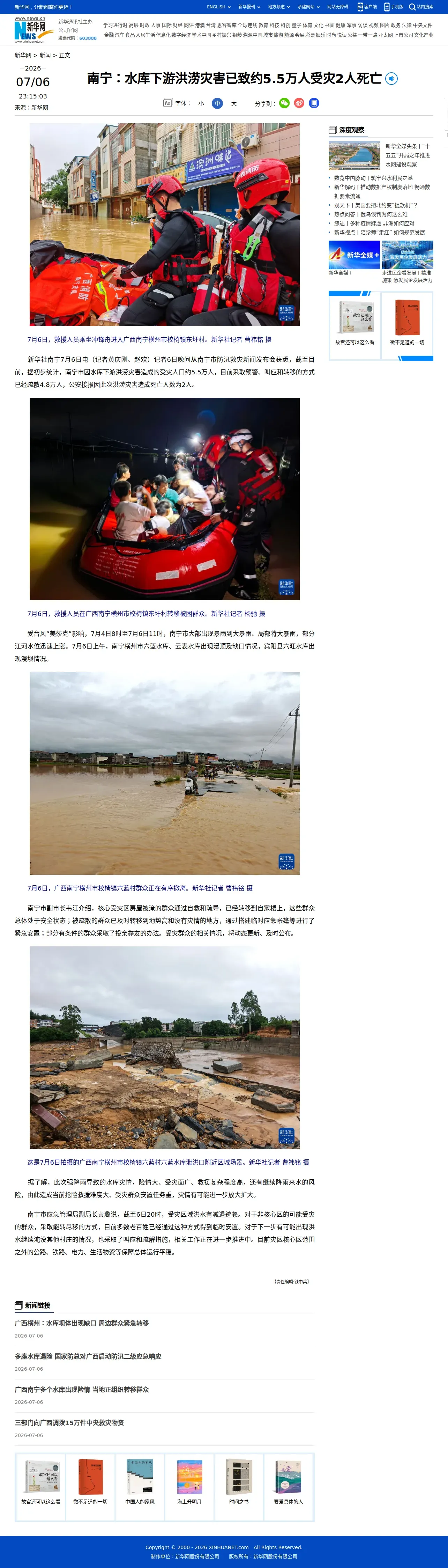Open the 新华全媒+ thumbnail in the sidebar
This screenshot has width=448, height=1568.
click(354, 255)
